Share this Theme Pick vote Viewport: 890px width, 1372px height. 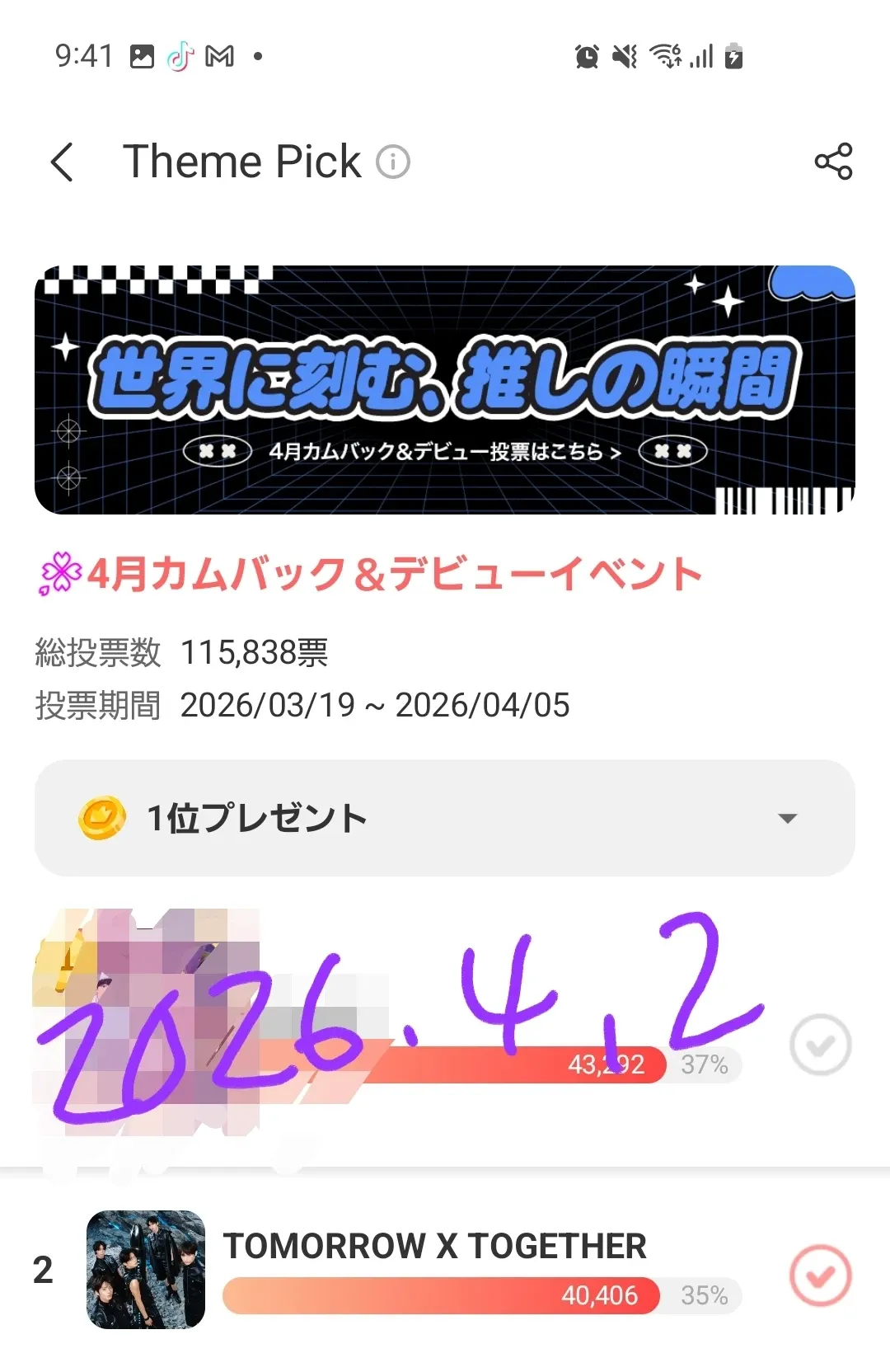(833, 162)
